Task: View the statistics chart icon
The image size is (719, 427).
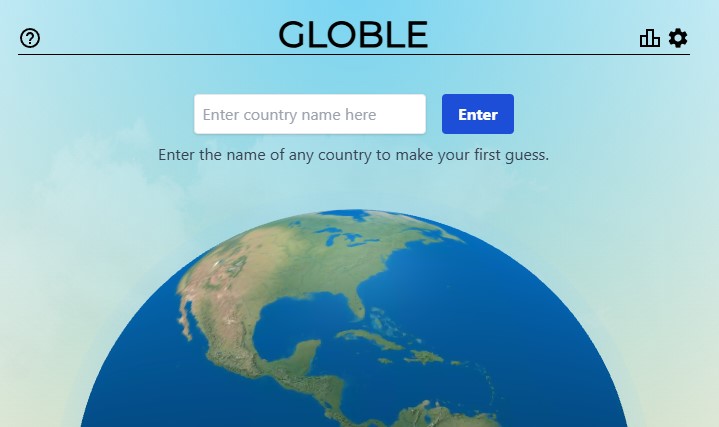Action: [649, 38]
